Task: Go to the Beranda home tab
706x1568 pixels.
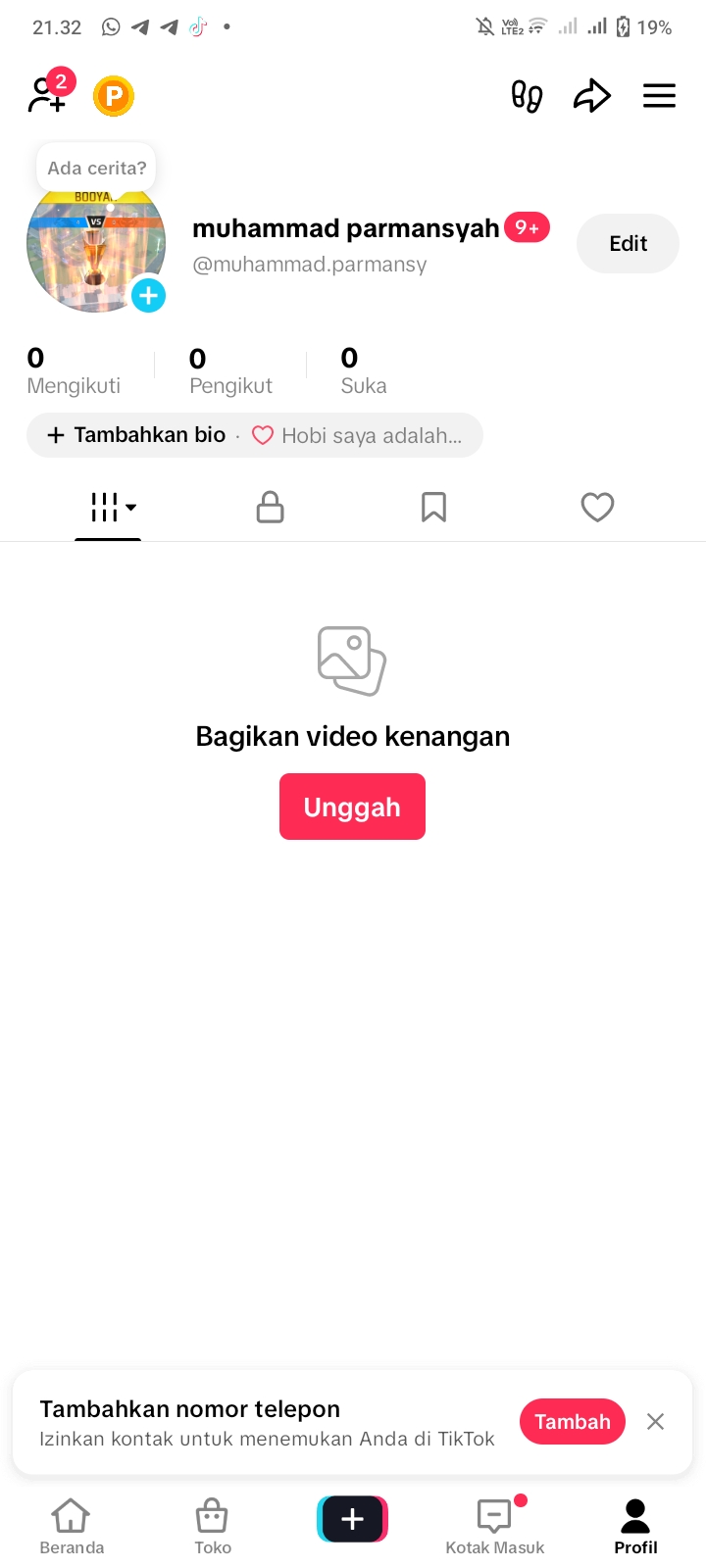Action: [x=72, y=1527]
